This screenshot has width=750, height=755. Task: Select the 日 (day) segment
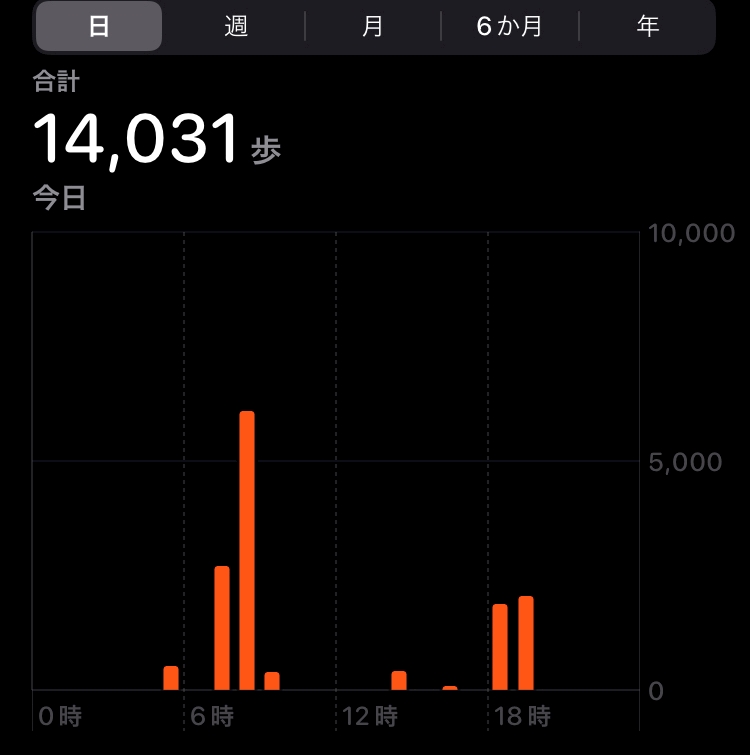coord(99,26)
